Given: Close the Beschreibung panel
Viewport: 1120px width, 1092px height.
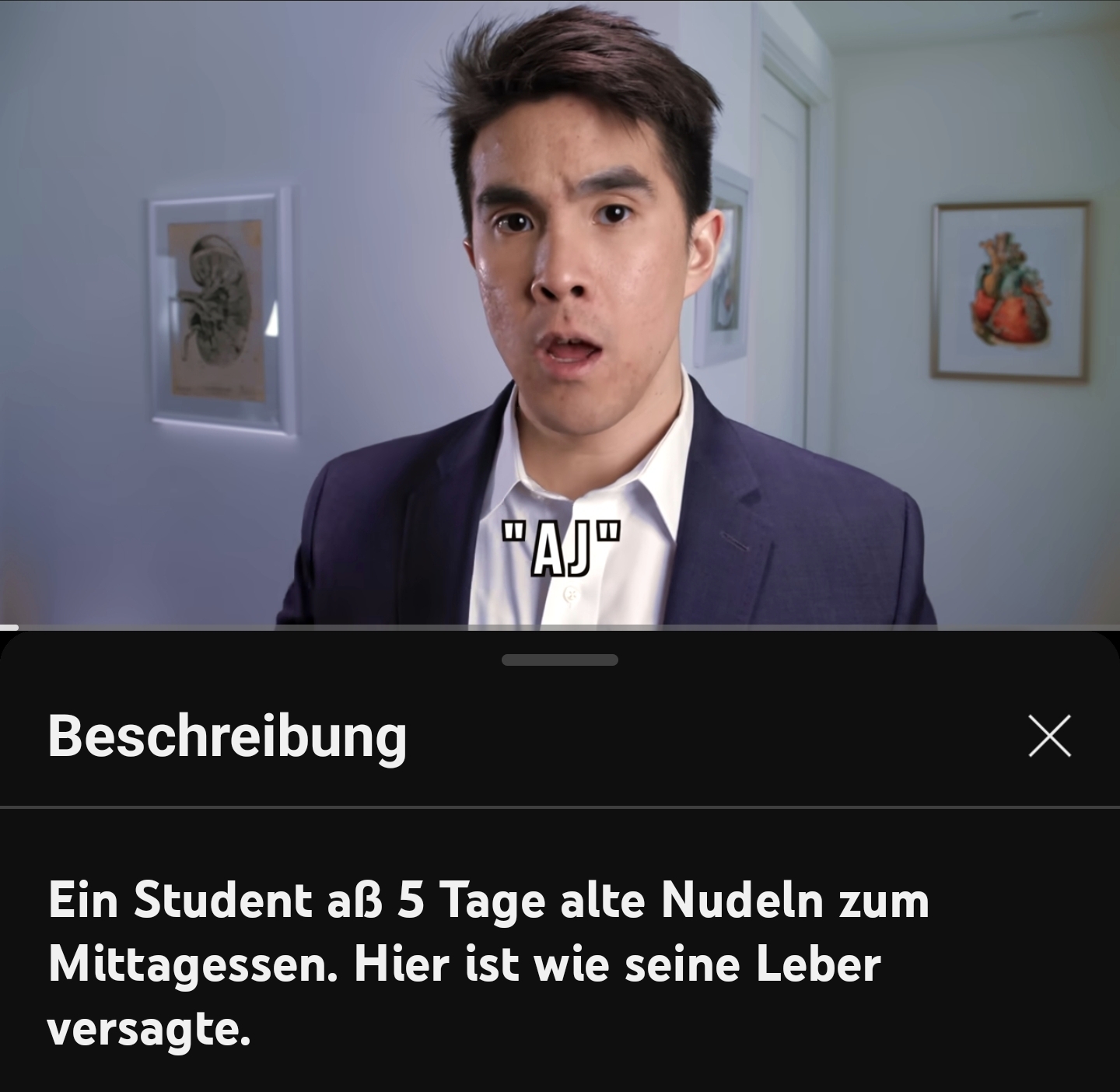Looking at the screenshot, I should (1049, 736).
